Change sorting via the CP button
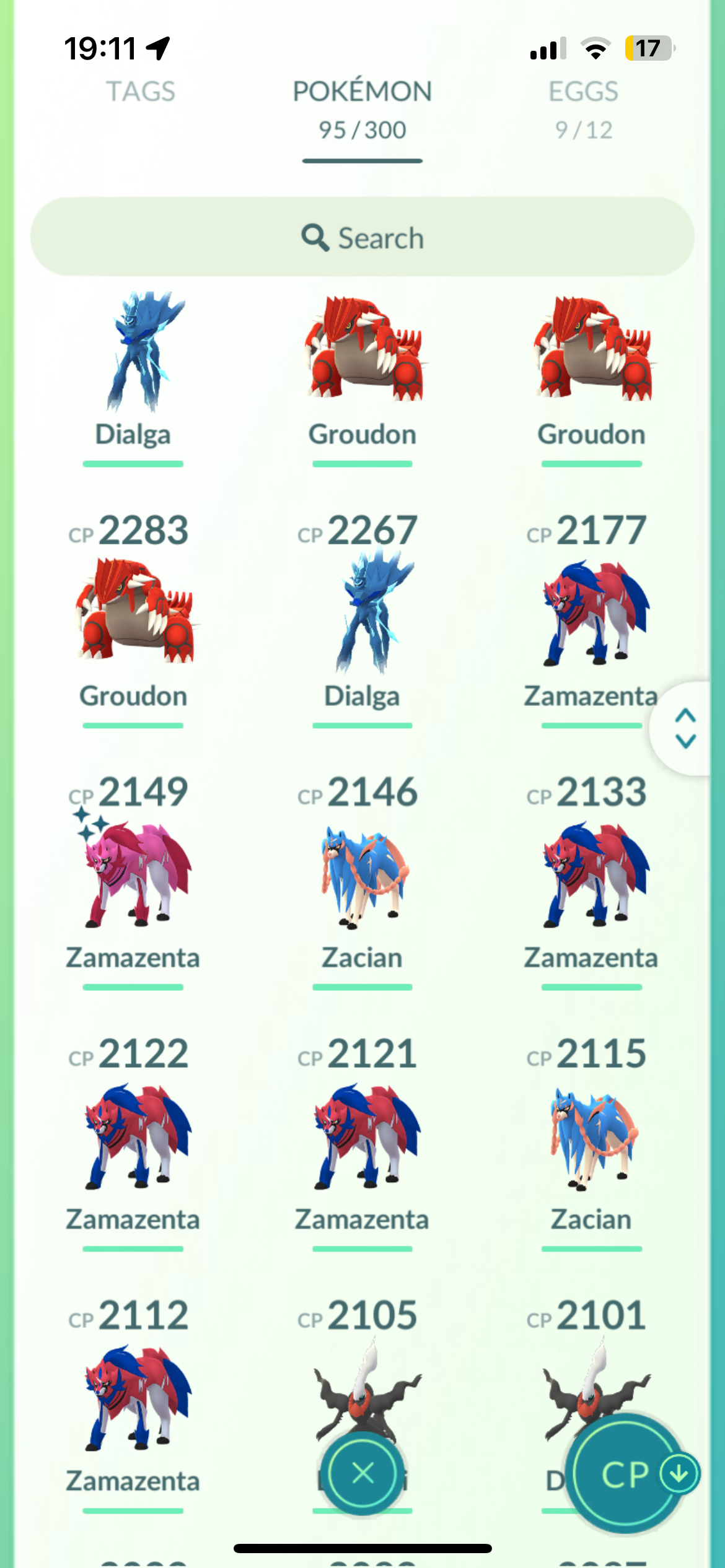The image size is (725, 1568). click(x=626, y=1474)
